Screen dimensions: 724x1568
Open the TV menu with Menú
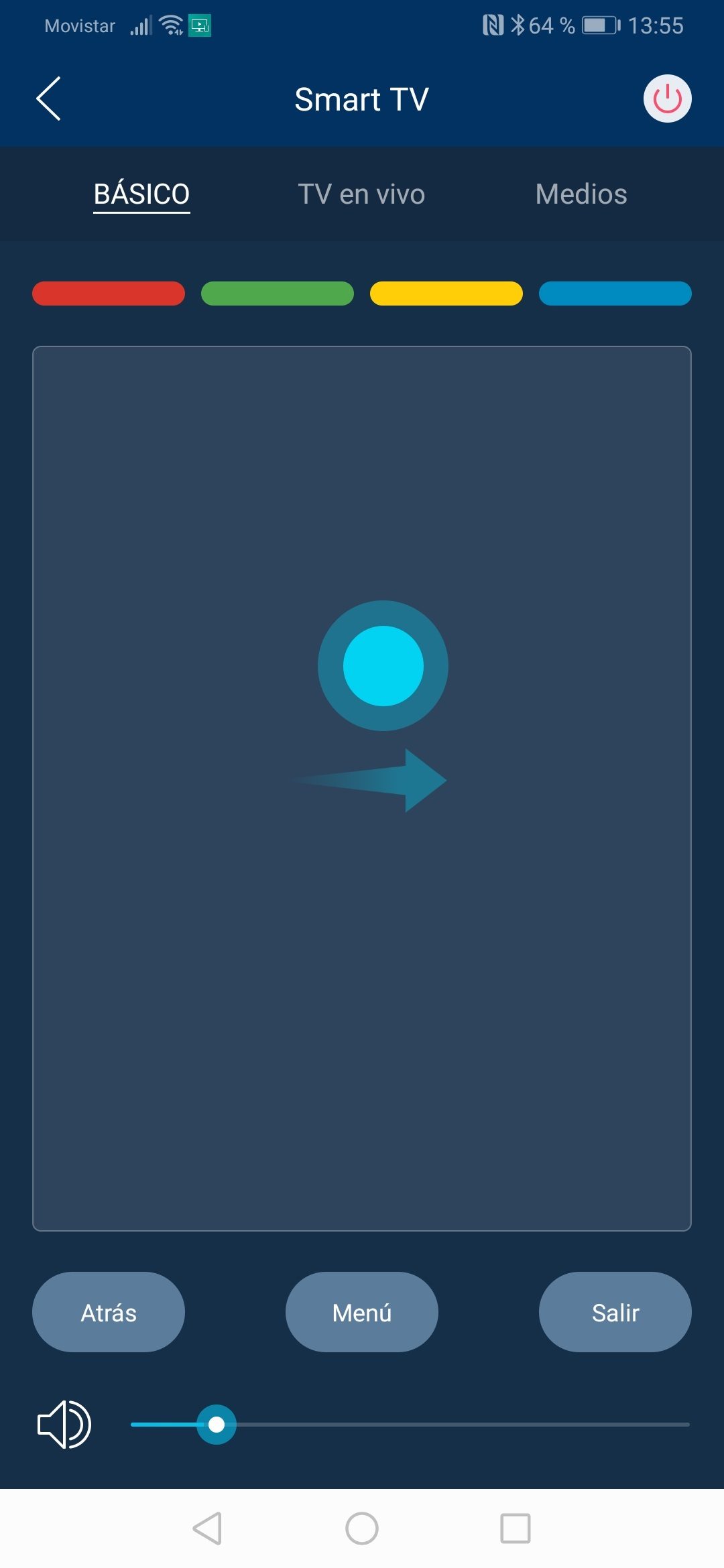click(x=362, y=1312)
